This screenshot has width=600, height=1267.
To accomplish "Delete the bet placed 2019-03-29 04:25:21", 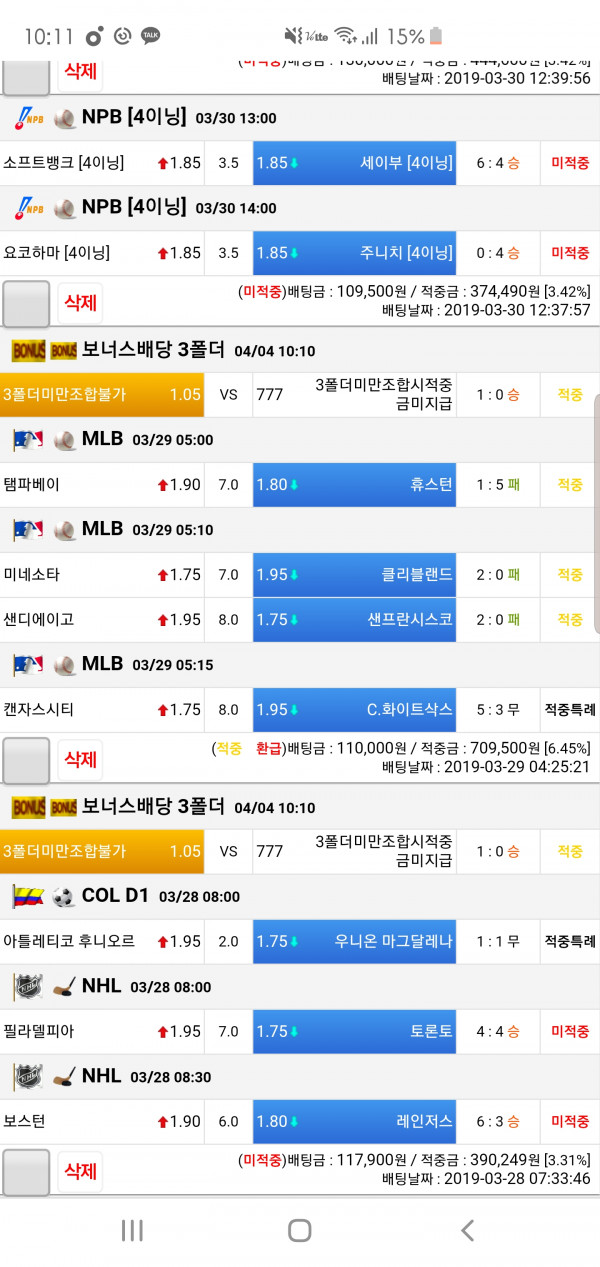I will coord(80,759).
